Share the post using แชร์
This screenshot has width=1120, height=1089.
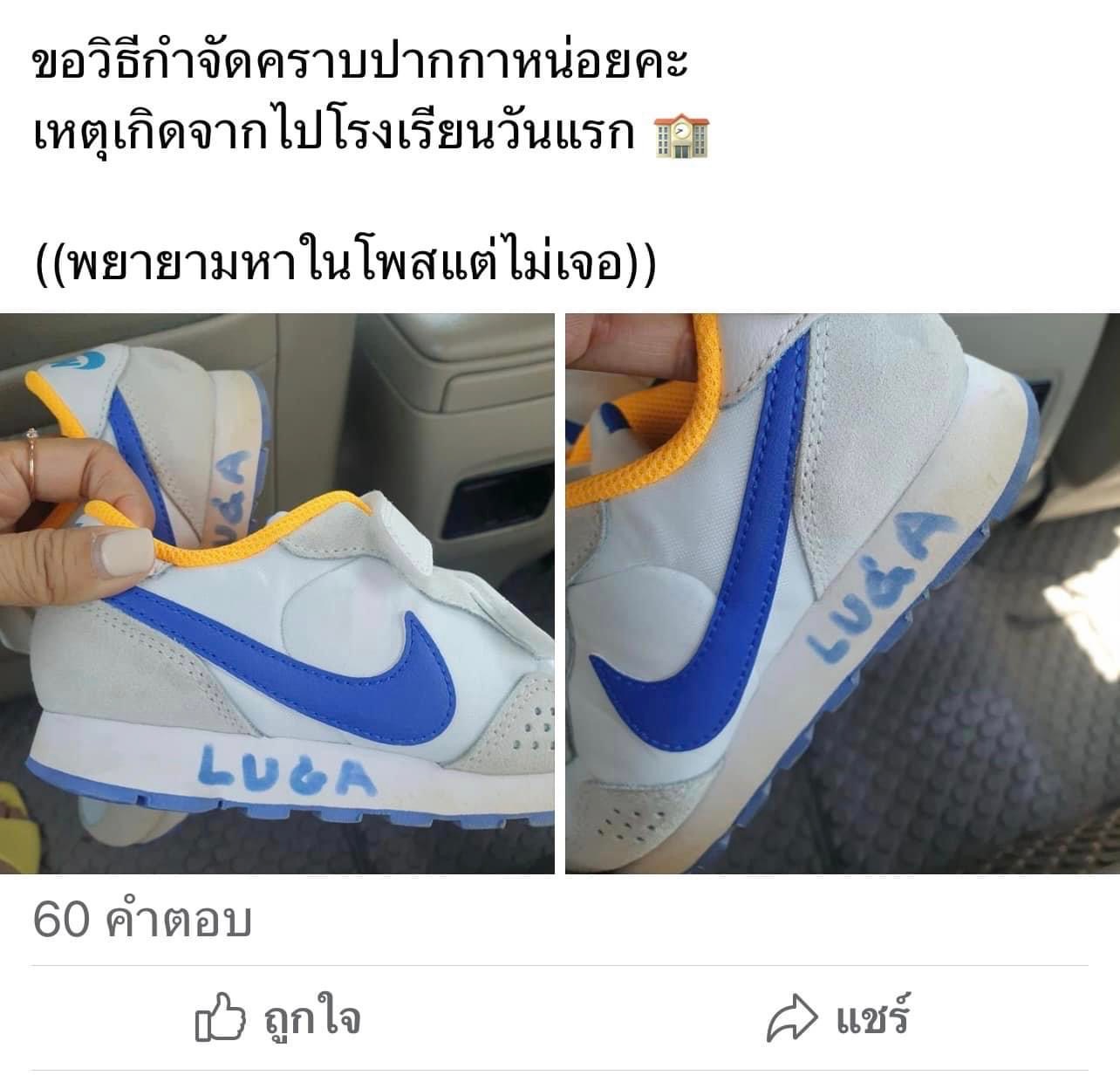[x=838, y=1018]
